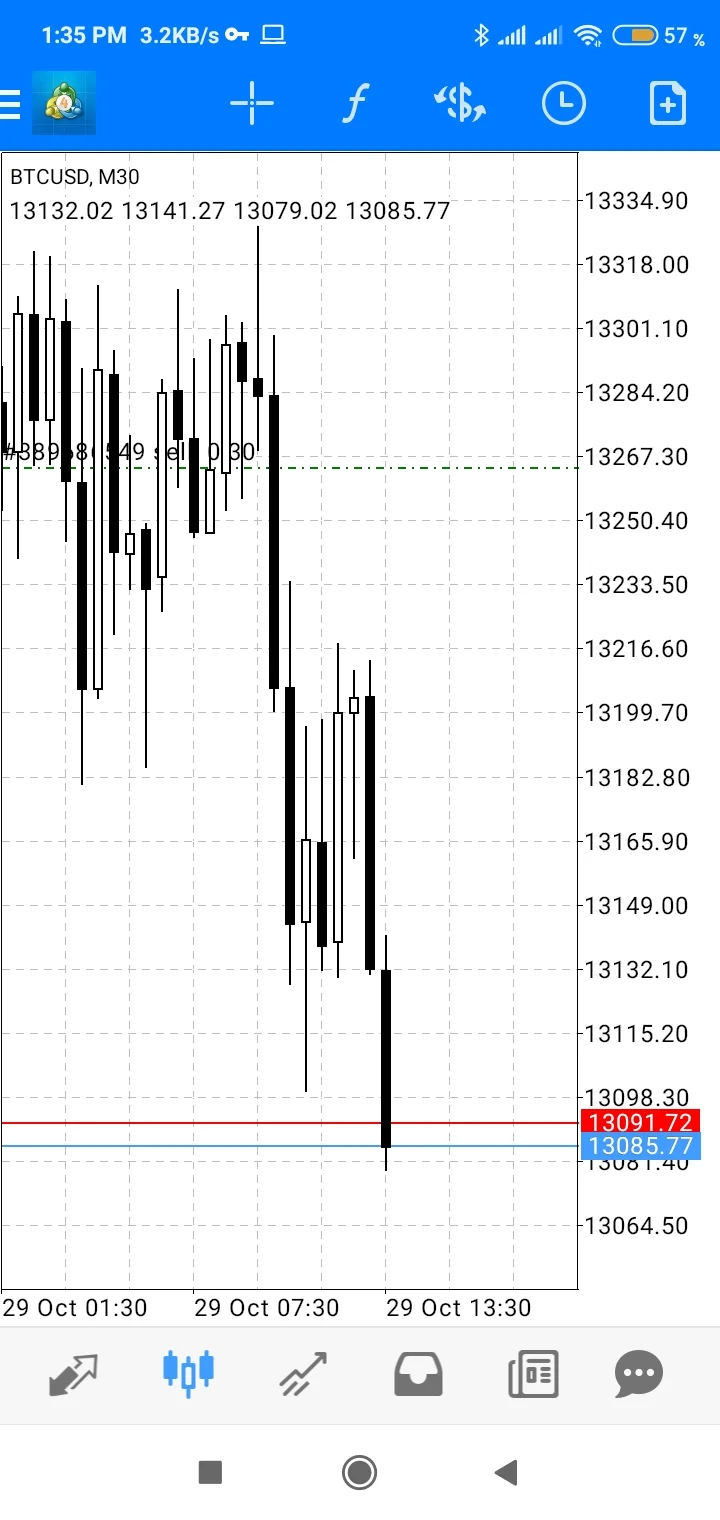This screenshot has height=1520, width=720.
Task: Open the timeframe selector clock
Action: 564,103
